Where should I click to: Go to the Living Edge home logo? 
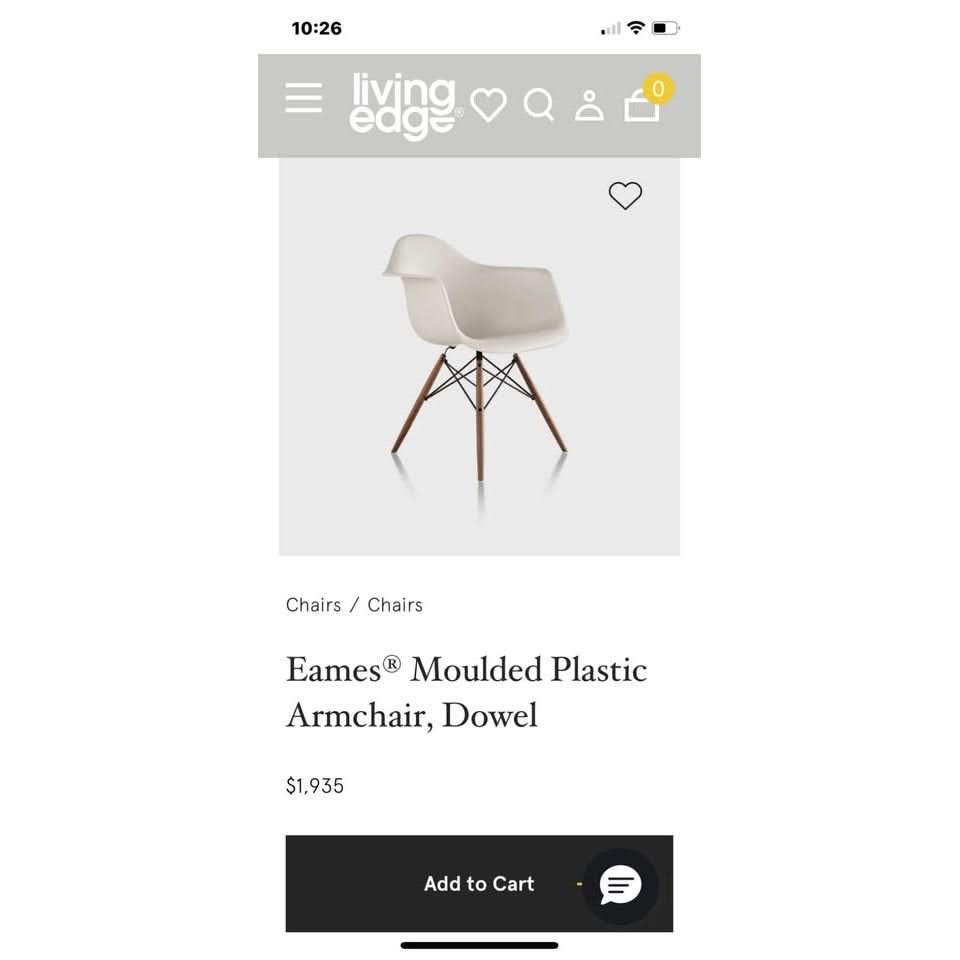(x=404, y=105)
